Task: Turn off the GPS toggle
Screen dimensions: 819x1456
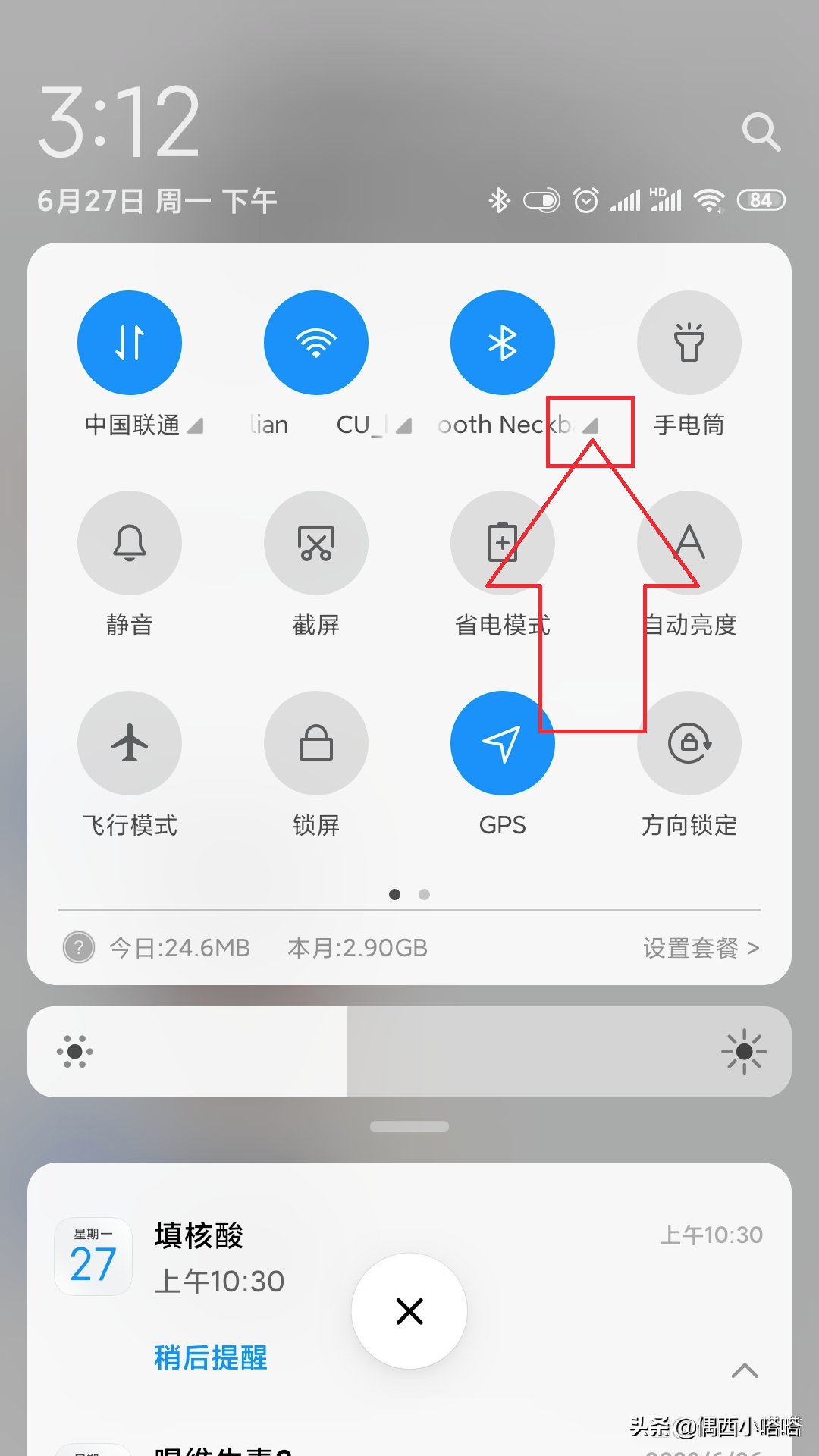Action: coord(503,743)
